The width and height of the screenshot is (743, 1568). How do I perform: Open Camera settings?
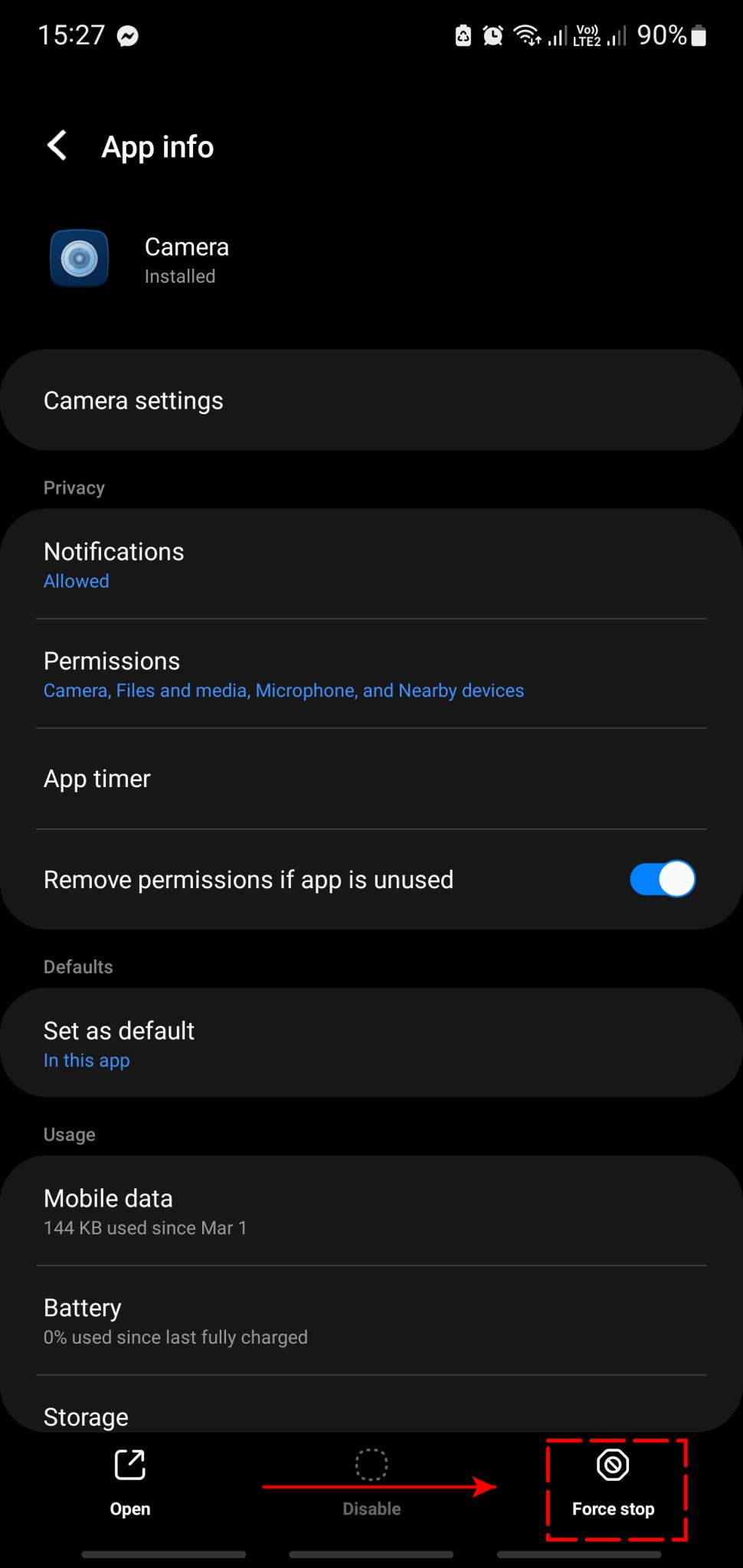(x=371, y=400)
